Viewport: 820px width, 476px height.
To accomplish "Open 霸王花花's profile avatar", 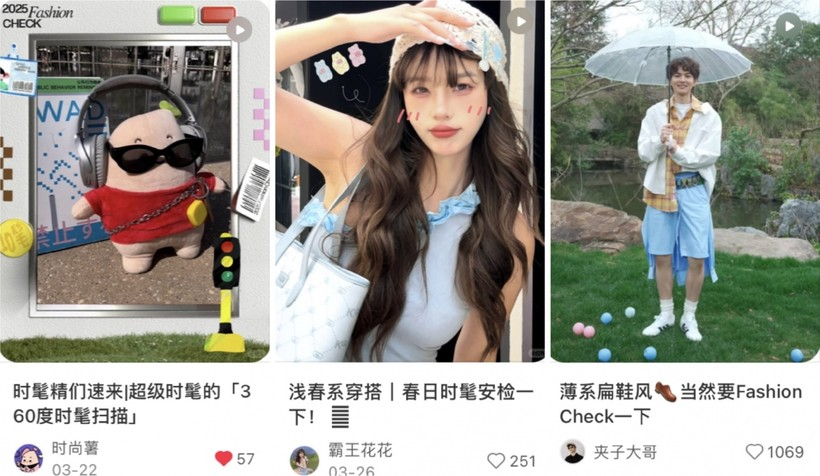I will (304, 460).
